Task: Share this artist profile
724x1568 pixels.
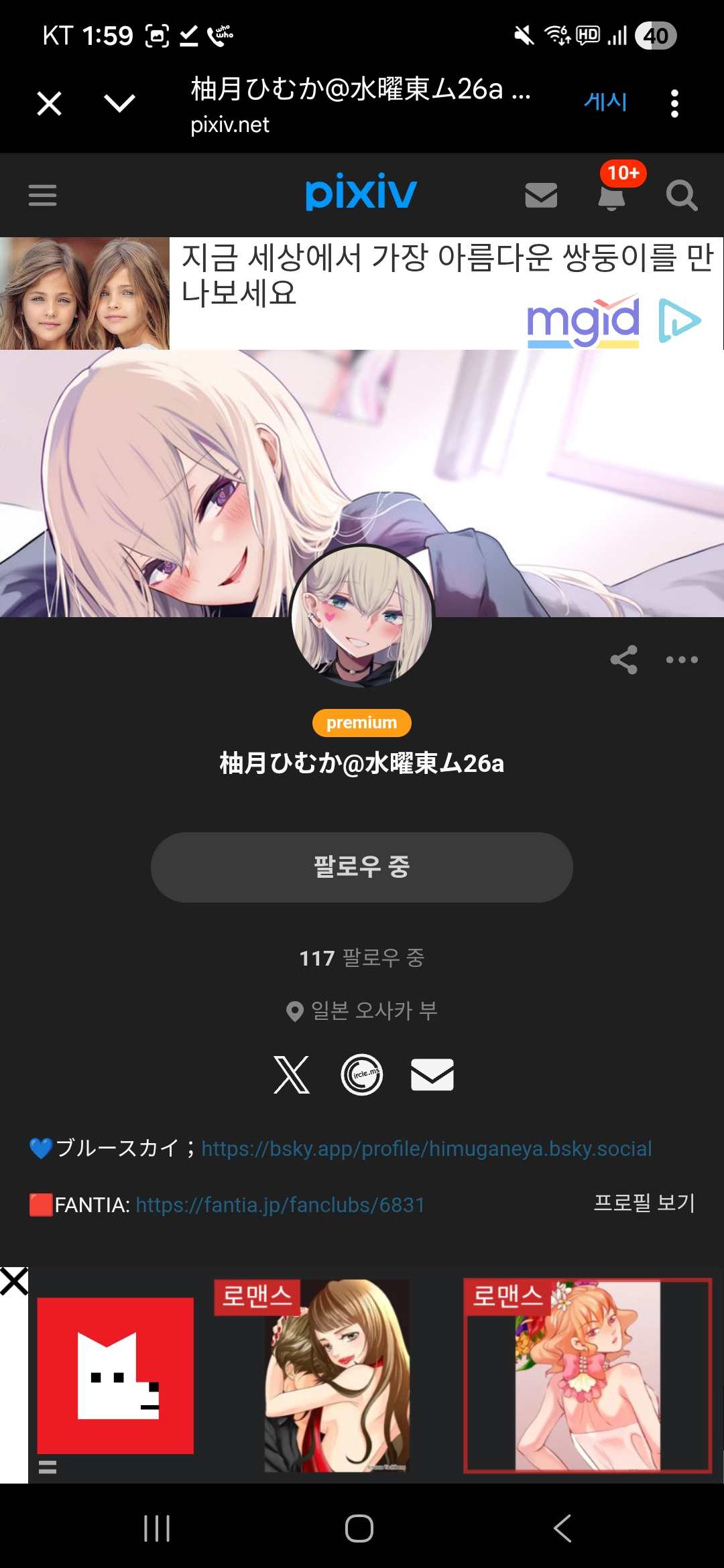Action: pos(623,659)
